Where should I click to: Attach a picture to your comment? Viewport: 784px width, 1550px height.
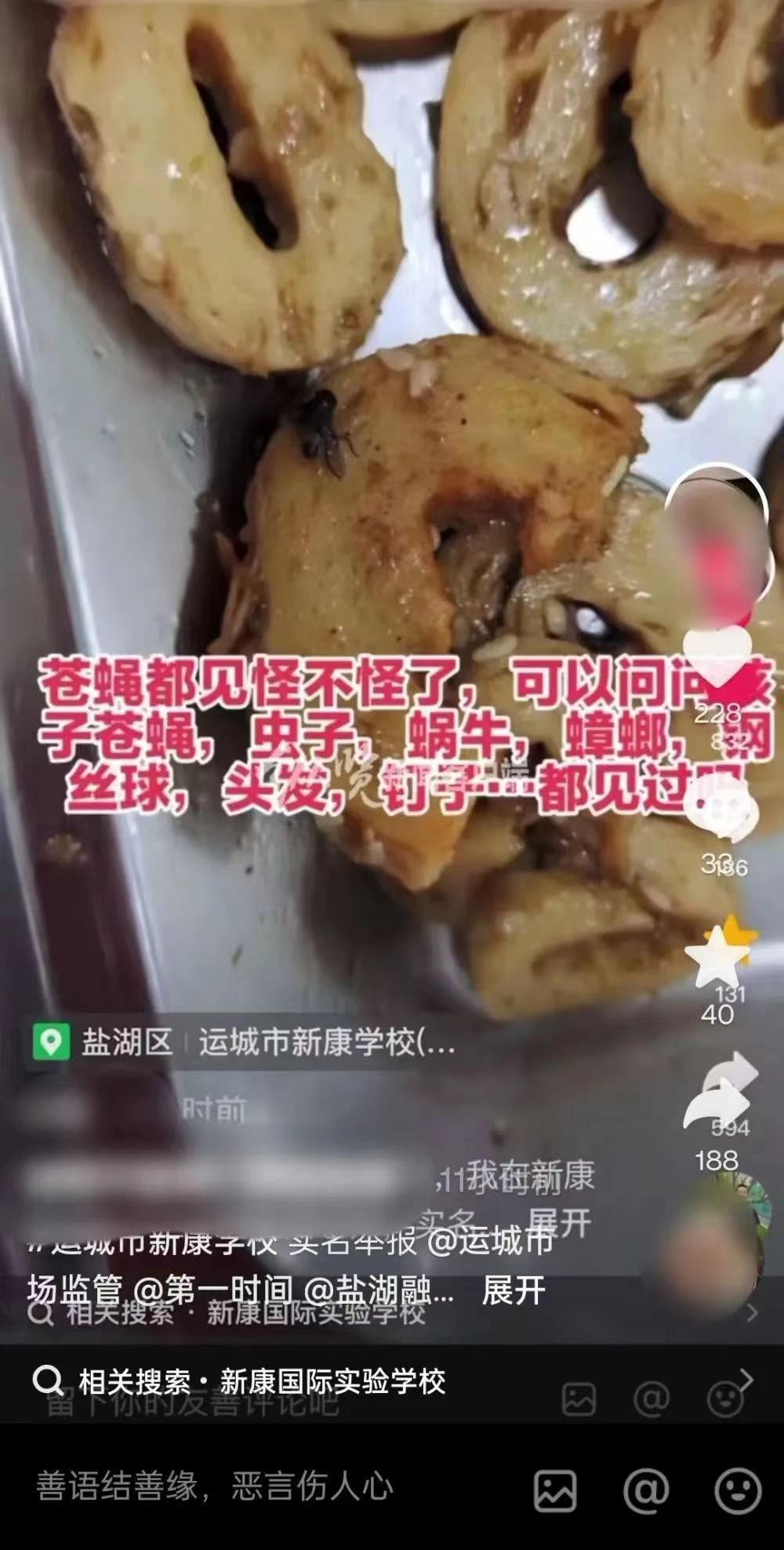(555, 1490)
